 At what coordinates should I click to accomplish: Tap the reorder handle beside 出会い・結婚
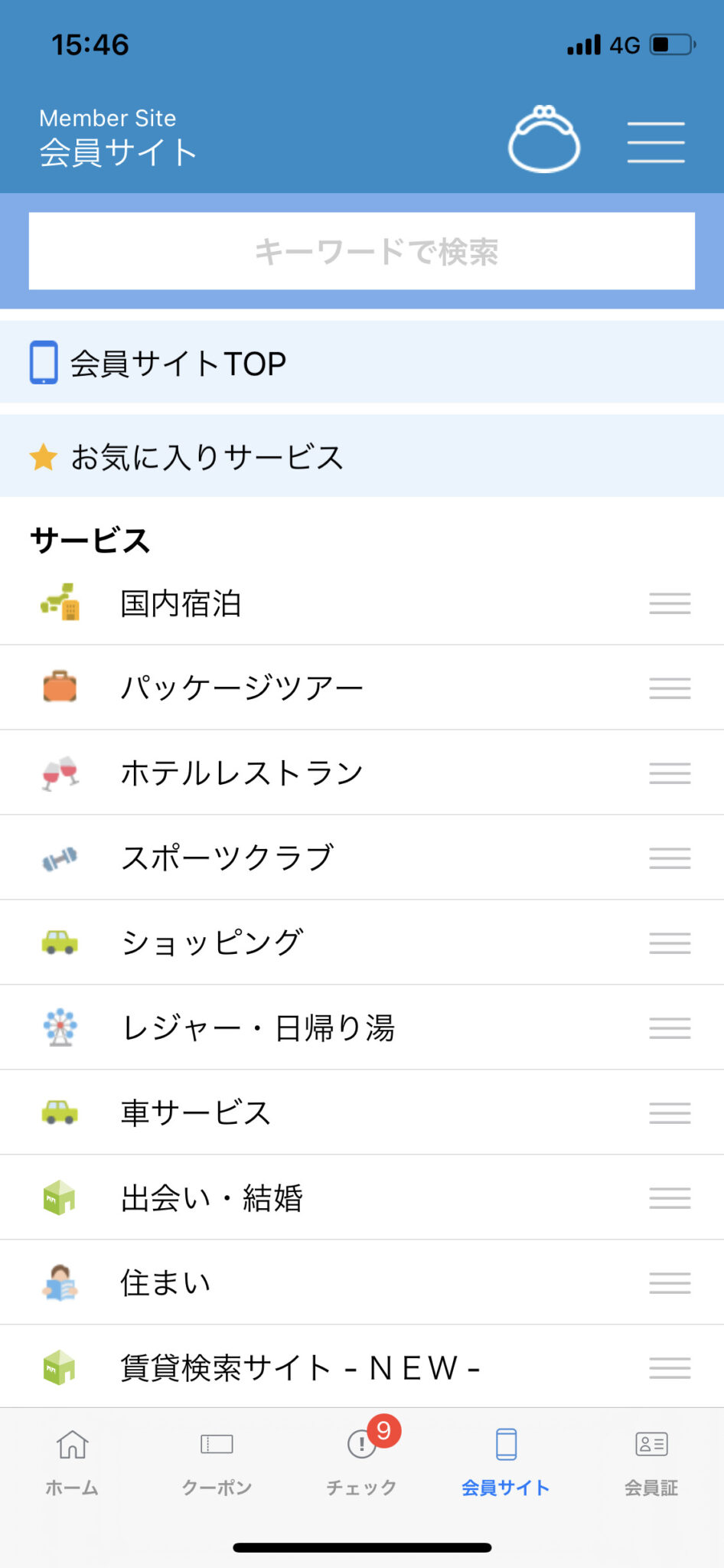click(x=669, y=1197)
